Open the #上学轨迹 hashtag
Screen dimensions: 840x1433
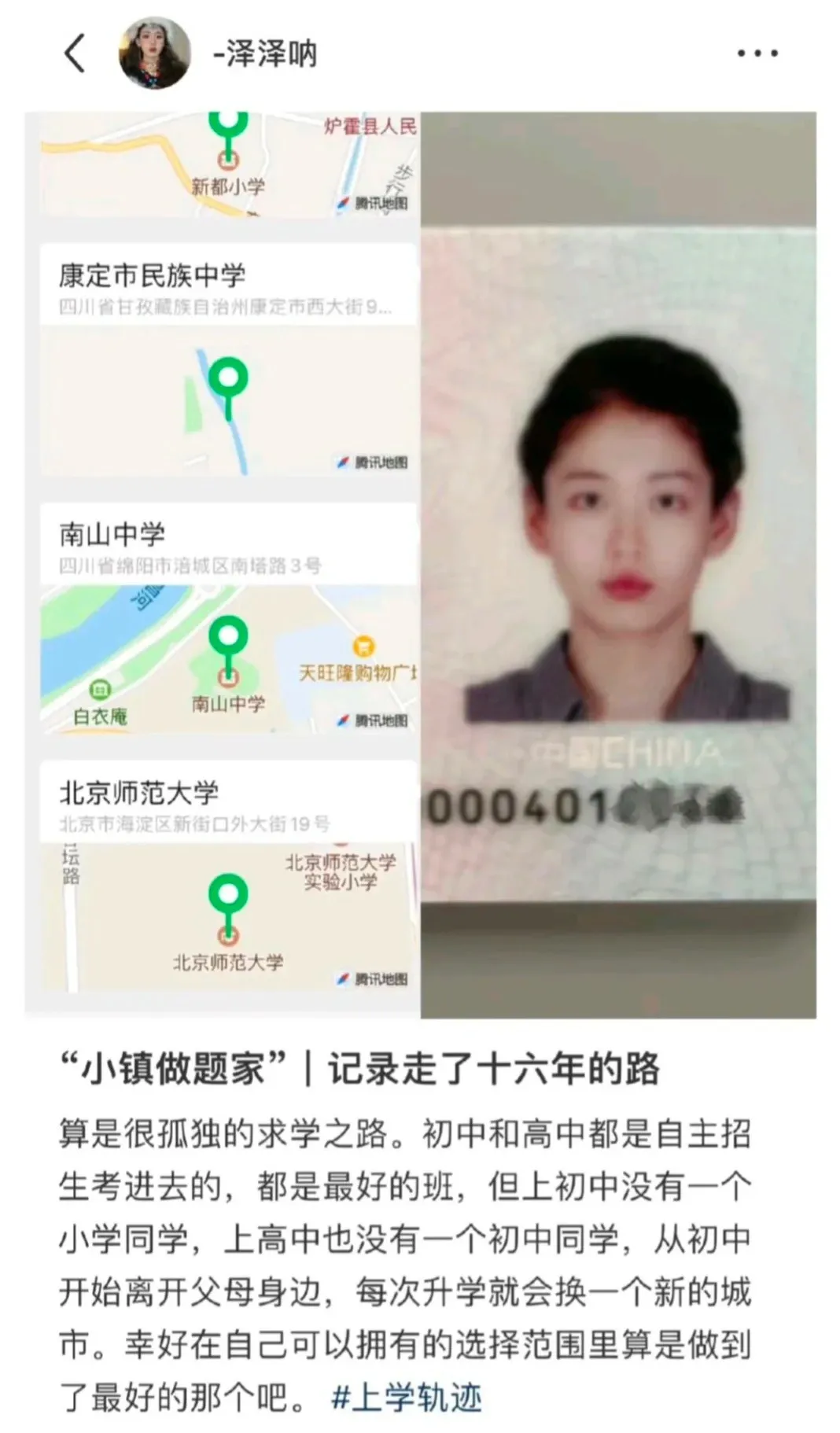pyautogui.click(x=407, y=1398)
